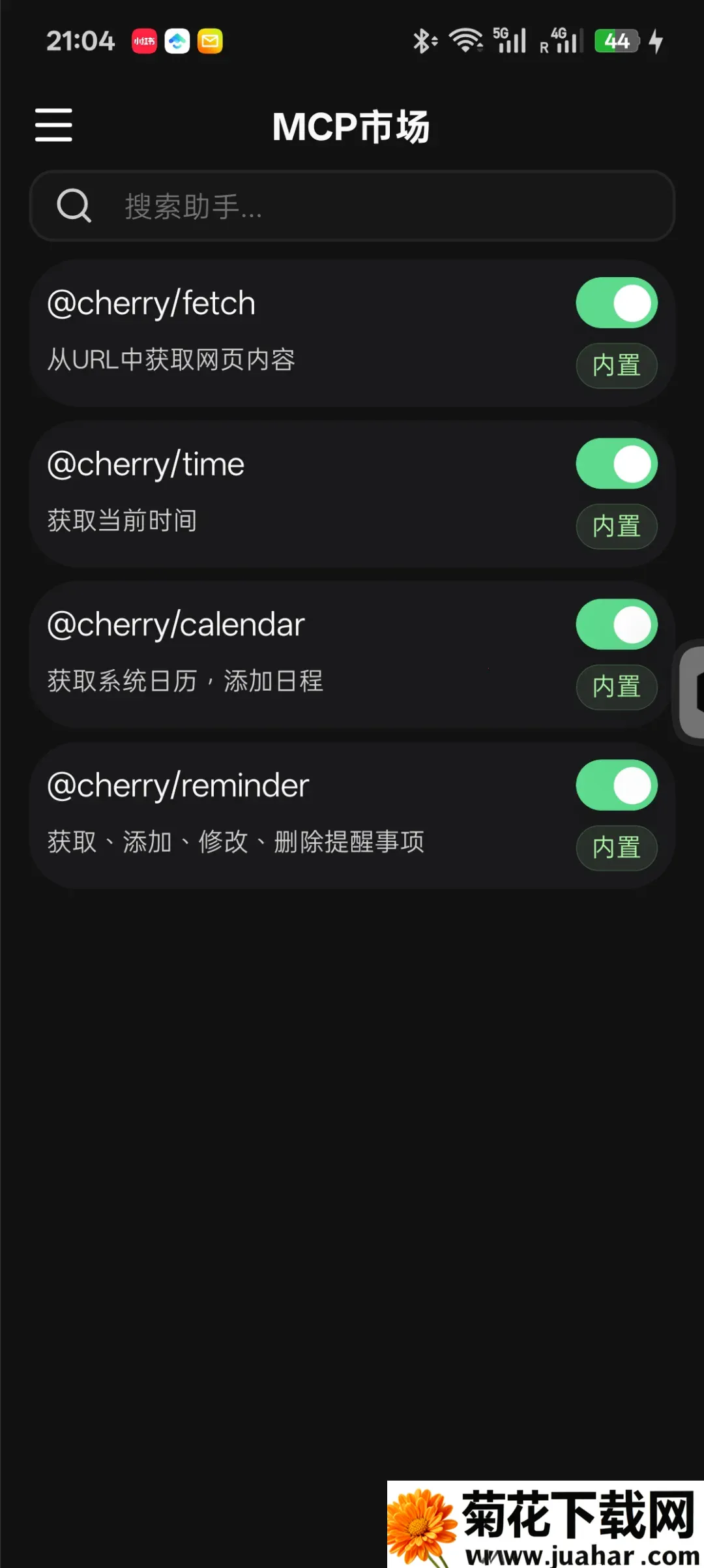Tap the Wi-Fi status icon
The image size is (704, 1568).
click(x=466, y=40)
